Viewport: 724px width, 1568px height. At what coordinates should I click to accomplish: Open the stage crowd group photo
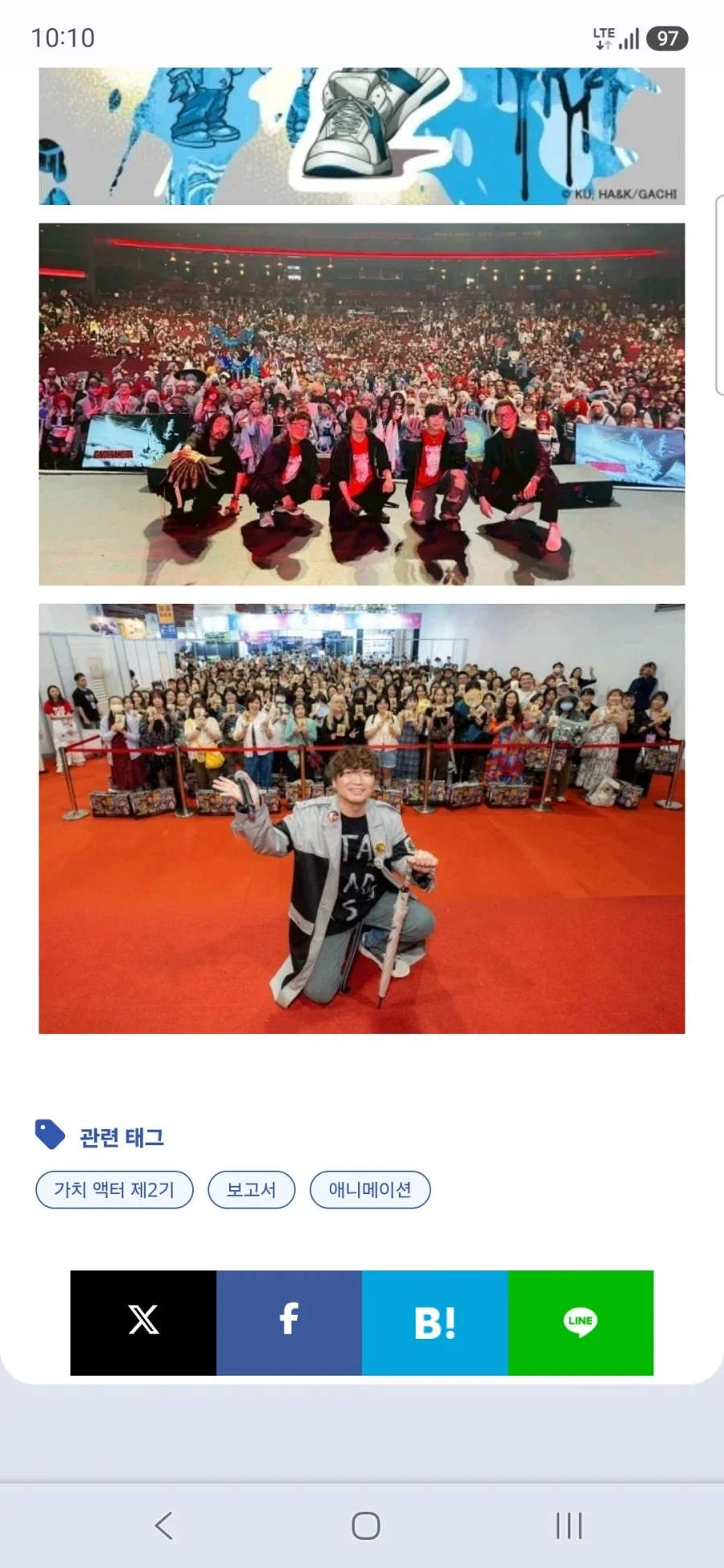tap(362, 404)
